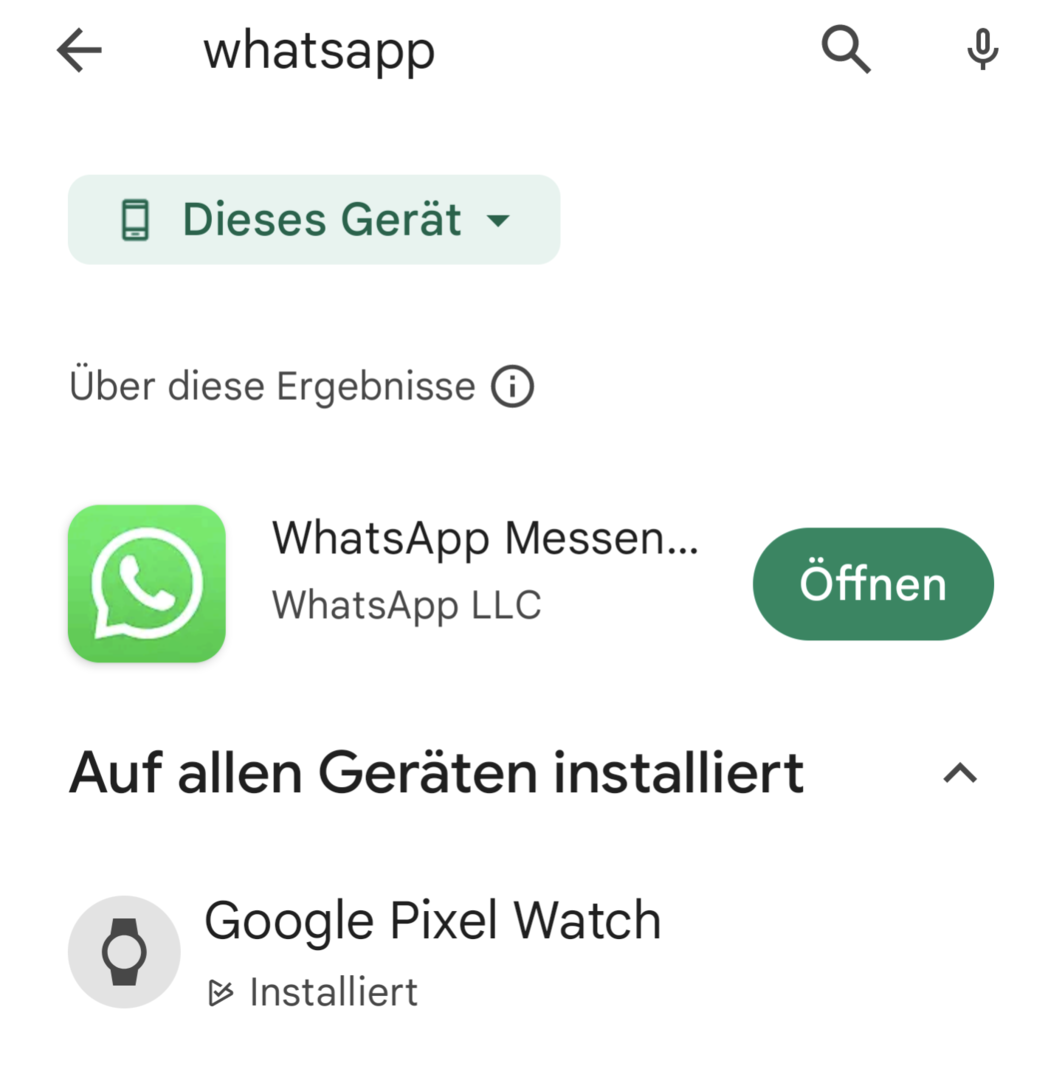Go back using the arrow icon

click(80, 51)
